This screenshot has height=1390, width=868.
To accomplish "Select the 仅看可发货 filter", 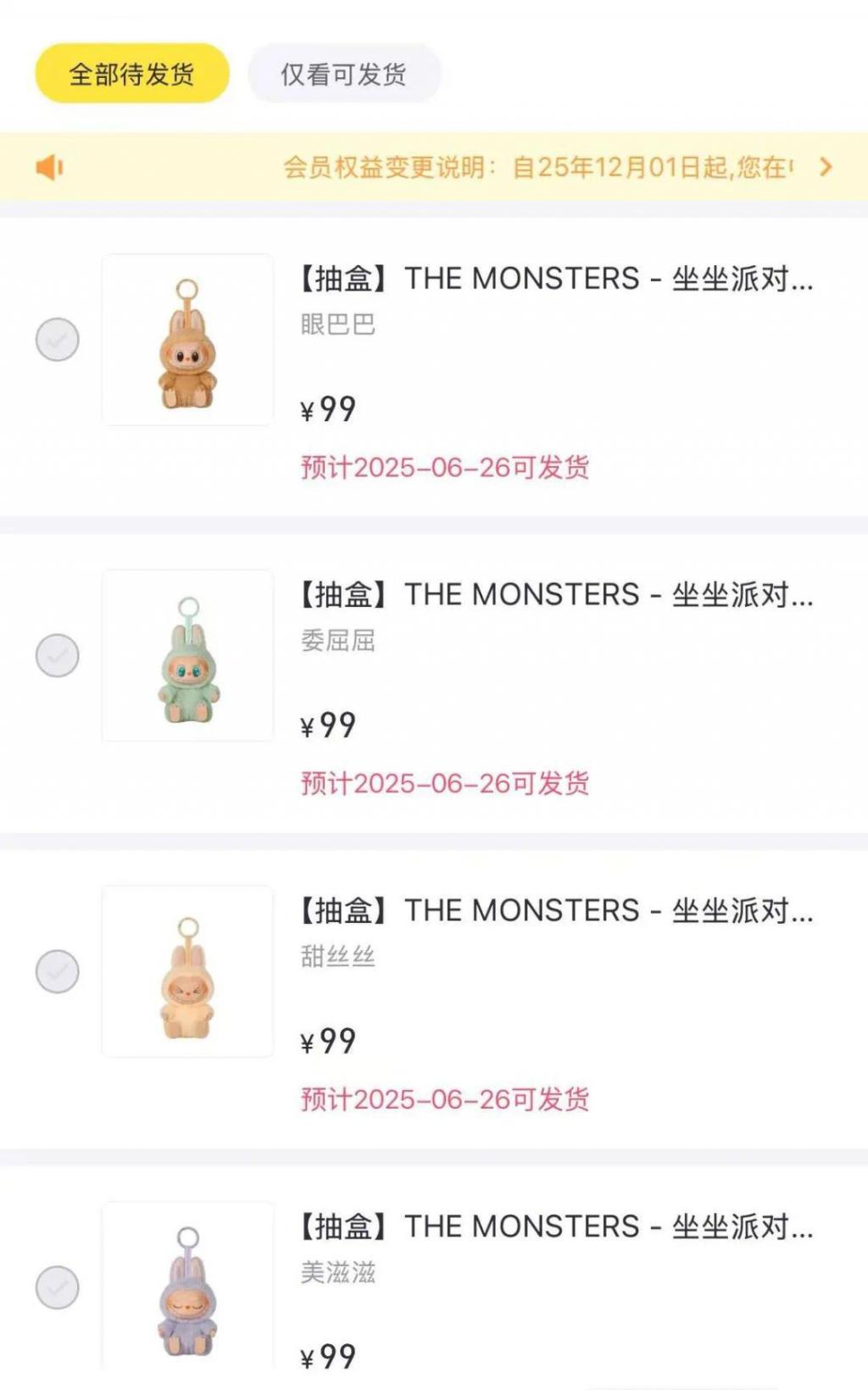I will tap(343, 74).
